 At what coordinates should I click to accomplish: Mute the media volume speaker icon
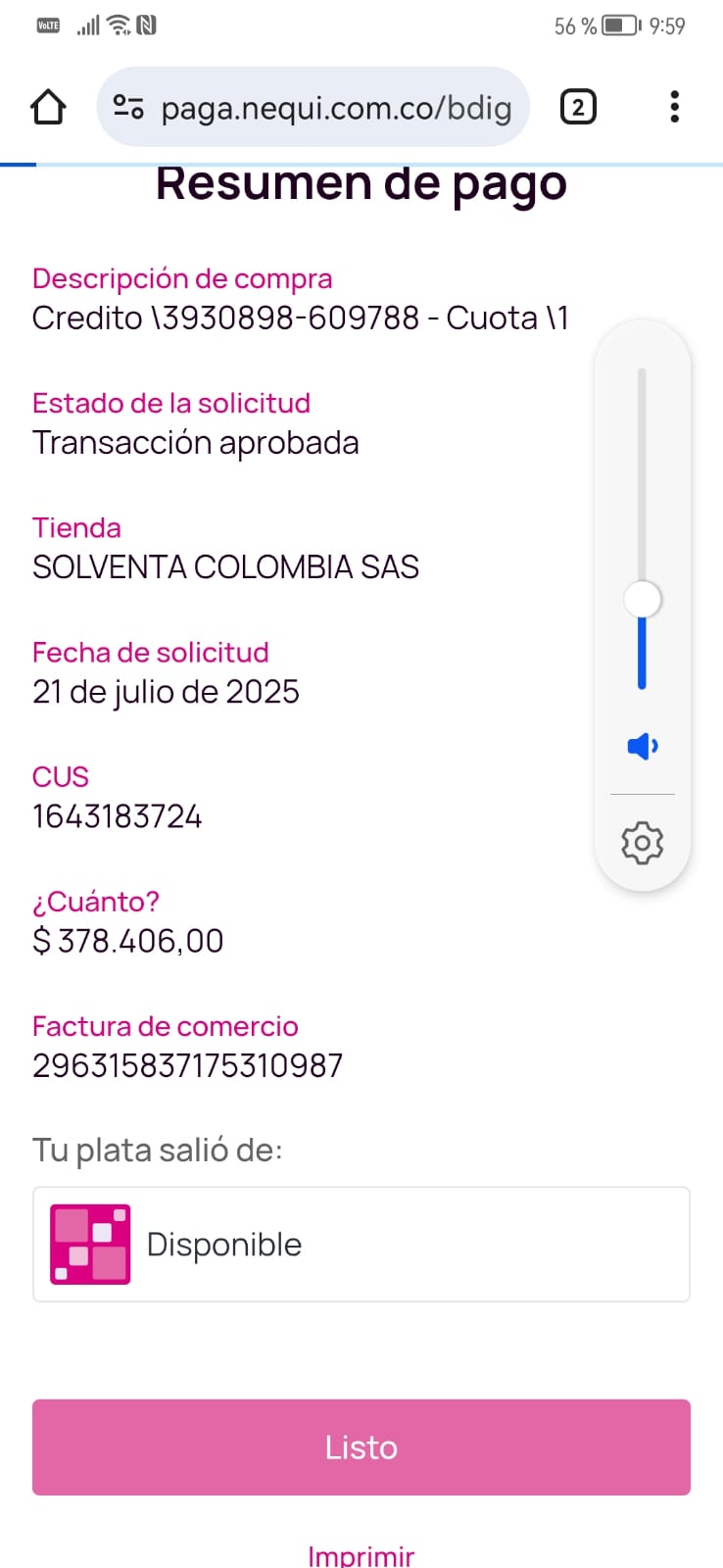(642, 747)
